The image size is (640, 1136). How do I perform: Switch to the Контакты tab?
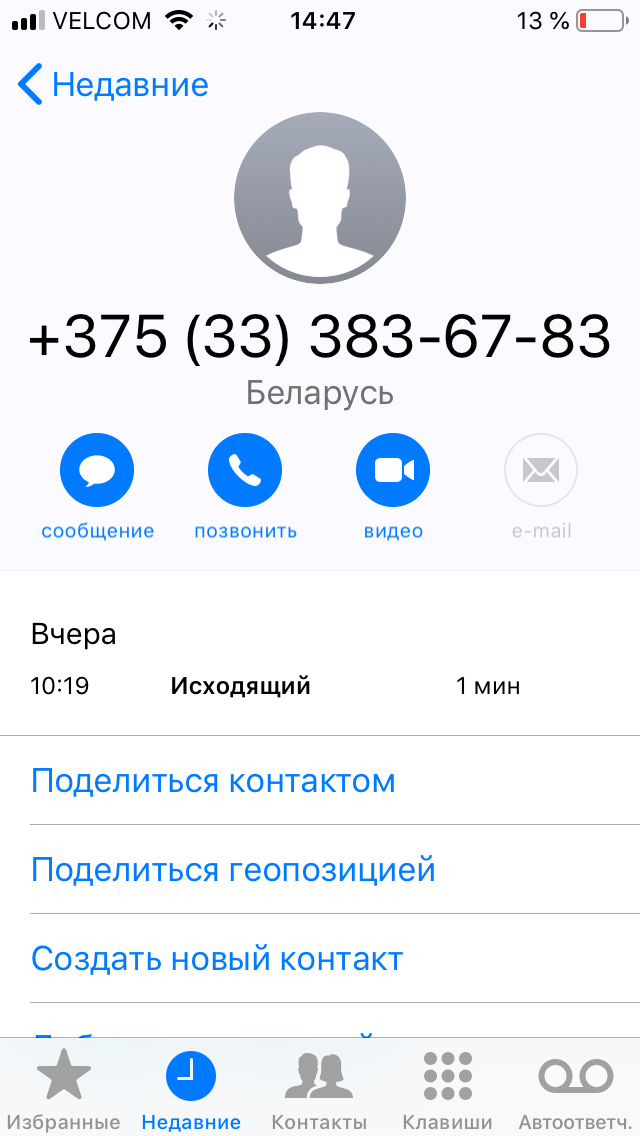coord(319,1088)
